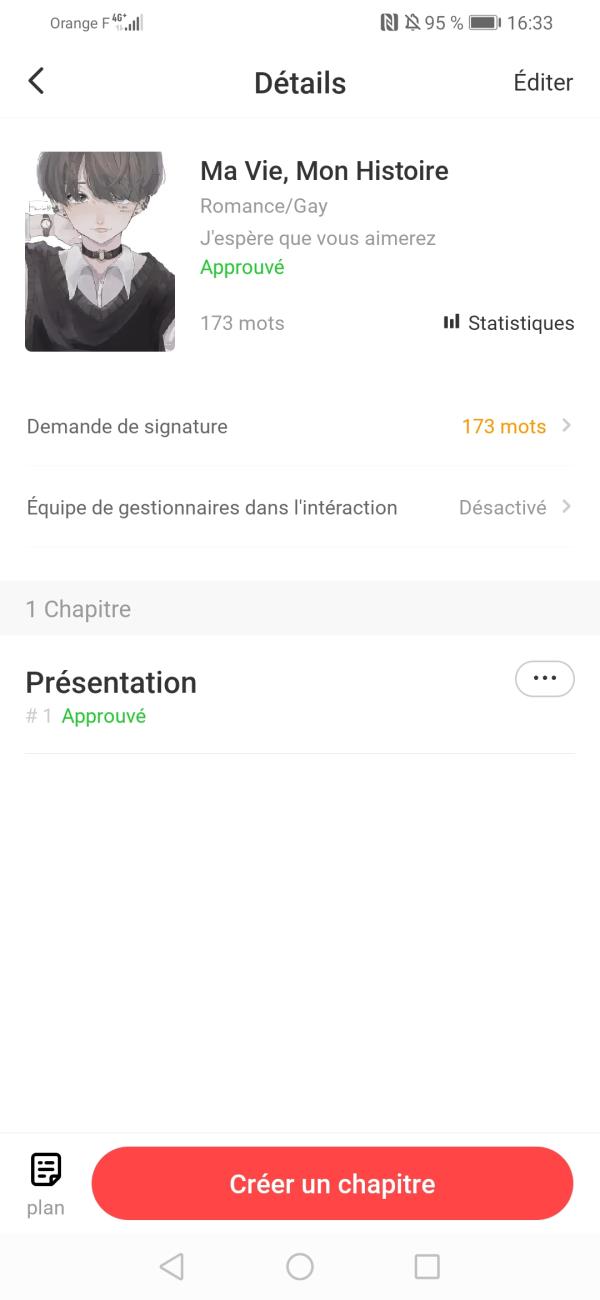
Task: Open the Statistiques page
Action: [509, 323]
